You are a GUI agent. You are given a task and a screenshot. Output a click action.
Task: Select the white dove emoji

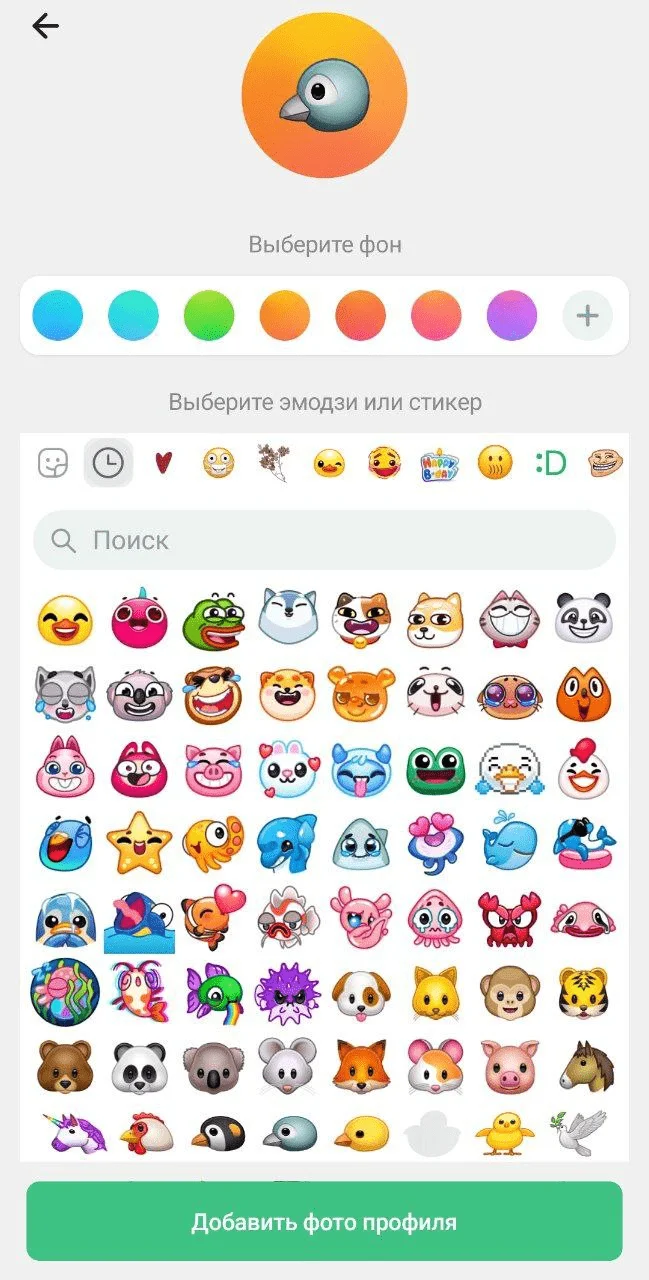[584, 1133]
